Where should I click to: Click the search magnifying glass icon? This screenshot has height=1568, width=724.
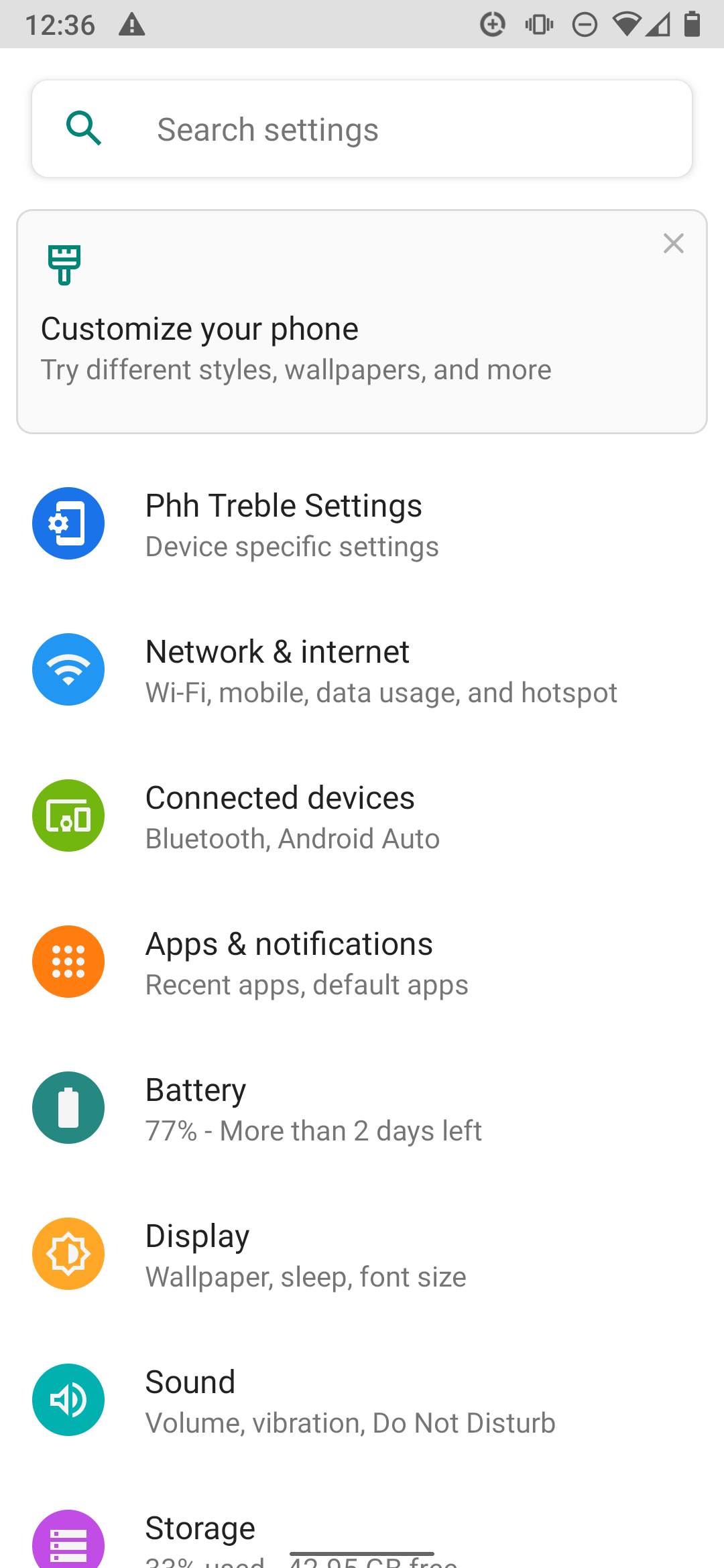(83, 129)
